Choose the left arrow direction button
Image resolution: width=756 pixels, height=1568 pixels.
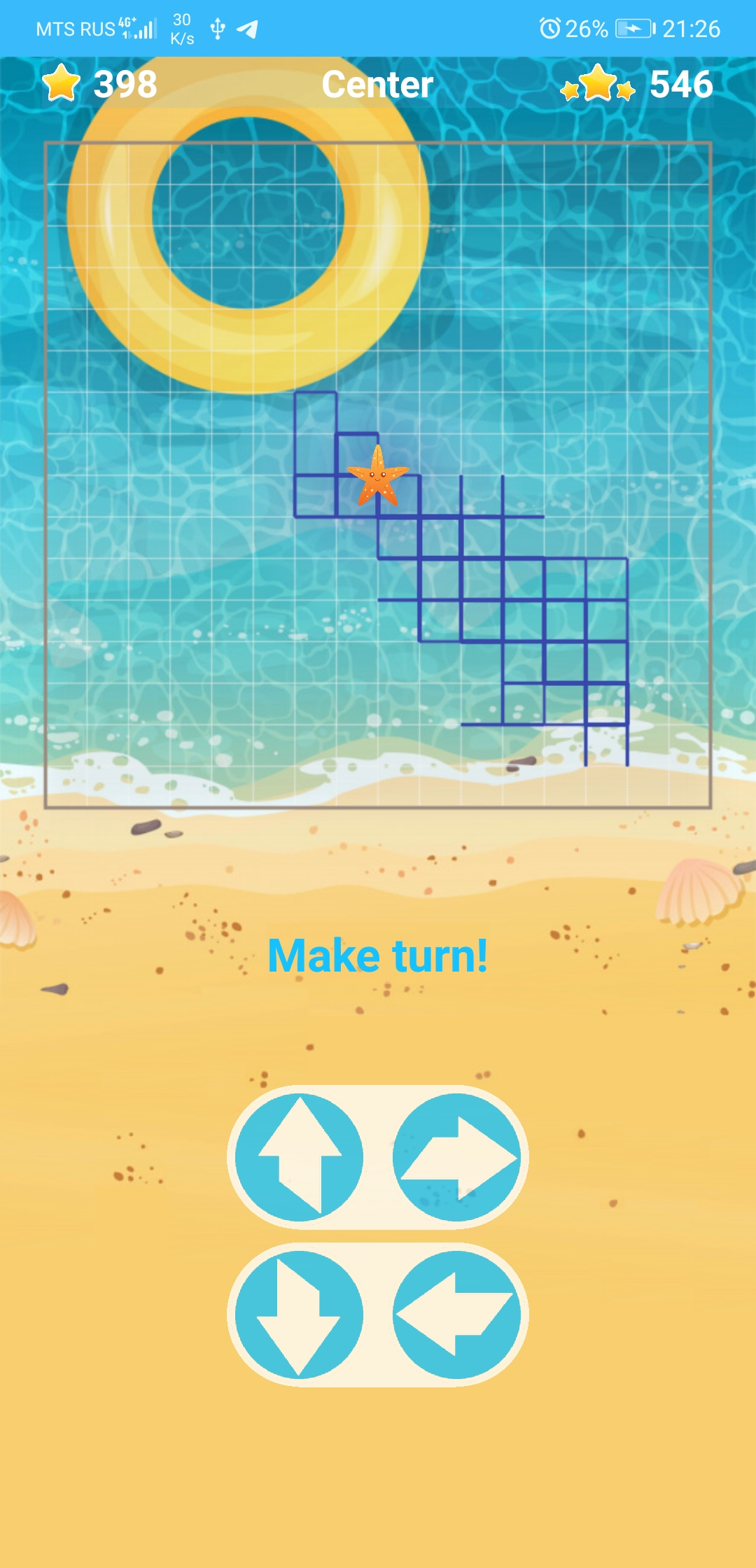(456, 1315)
